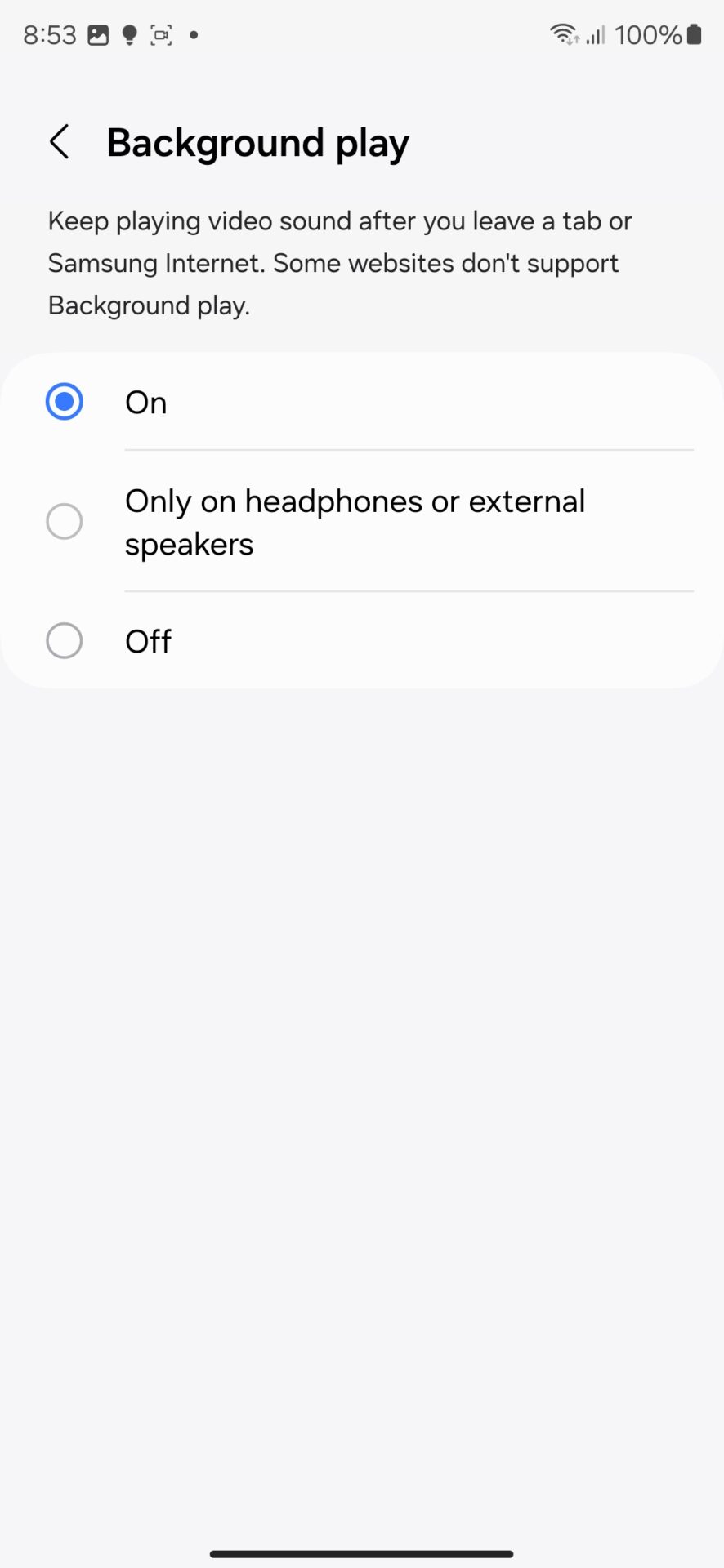This screenshot has width=724, height=1568.
Task: Turn Background play Off
Action: [x=362, y=641]
